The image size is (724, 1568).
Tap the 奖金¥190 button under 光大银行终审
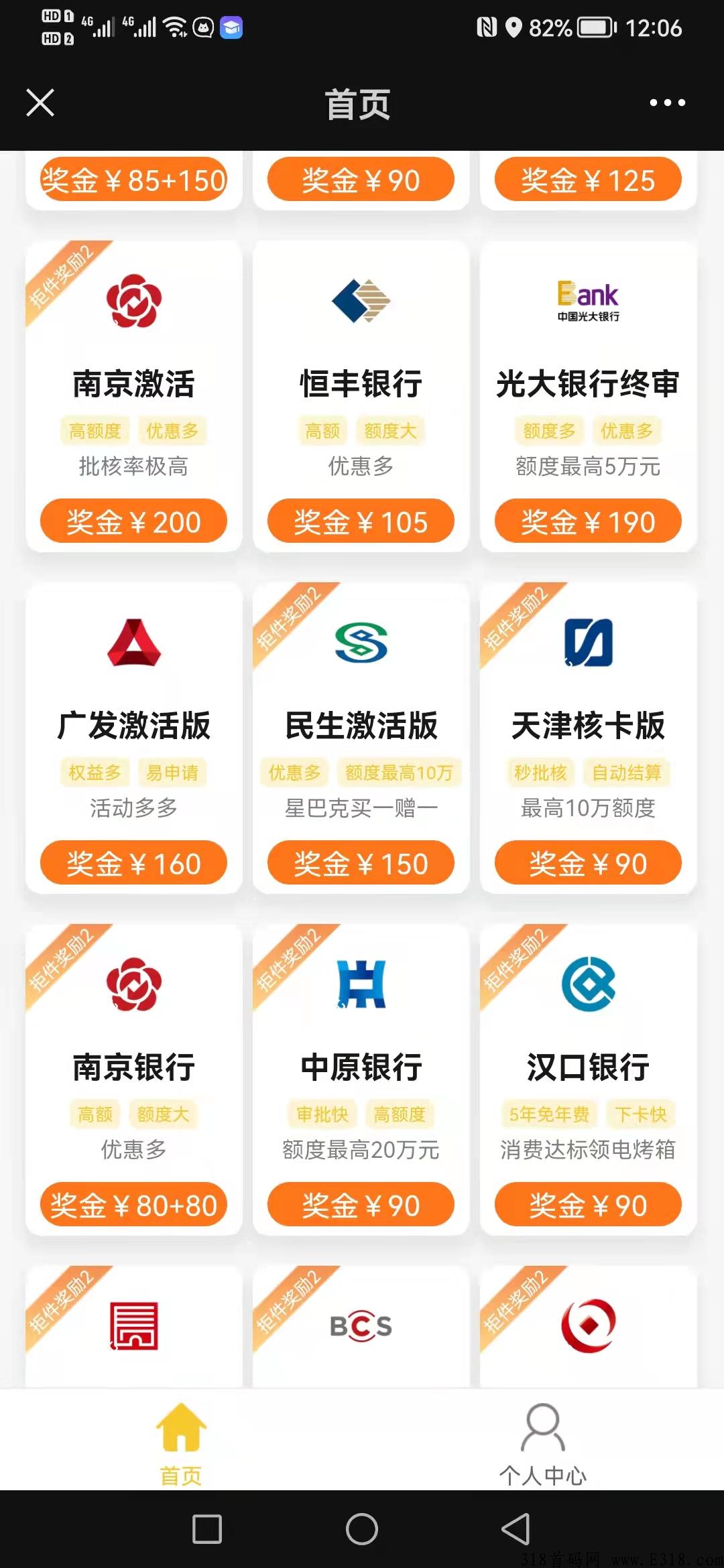(x=588, y=521)
